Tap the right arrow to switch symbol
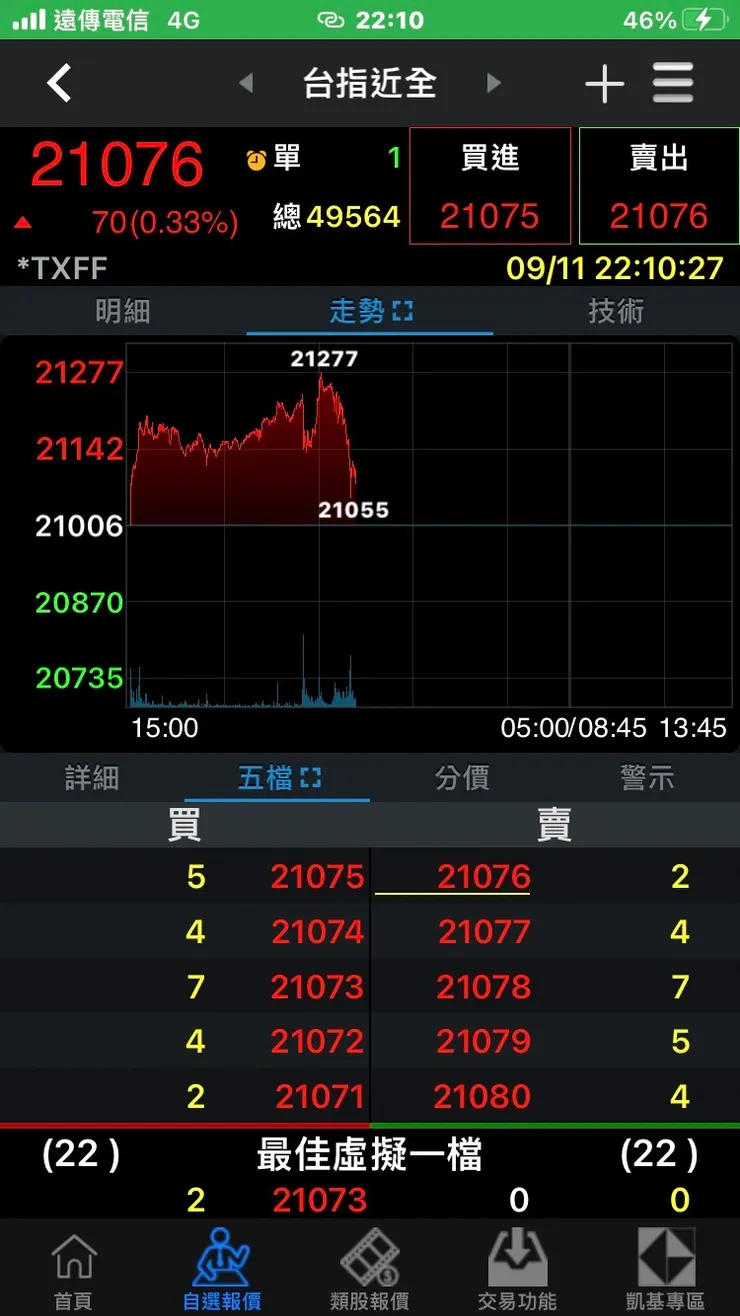The image size is (740, 1316). pos(494,84)
